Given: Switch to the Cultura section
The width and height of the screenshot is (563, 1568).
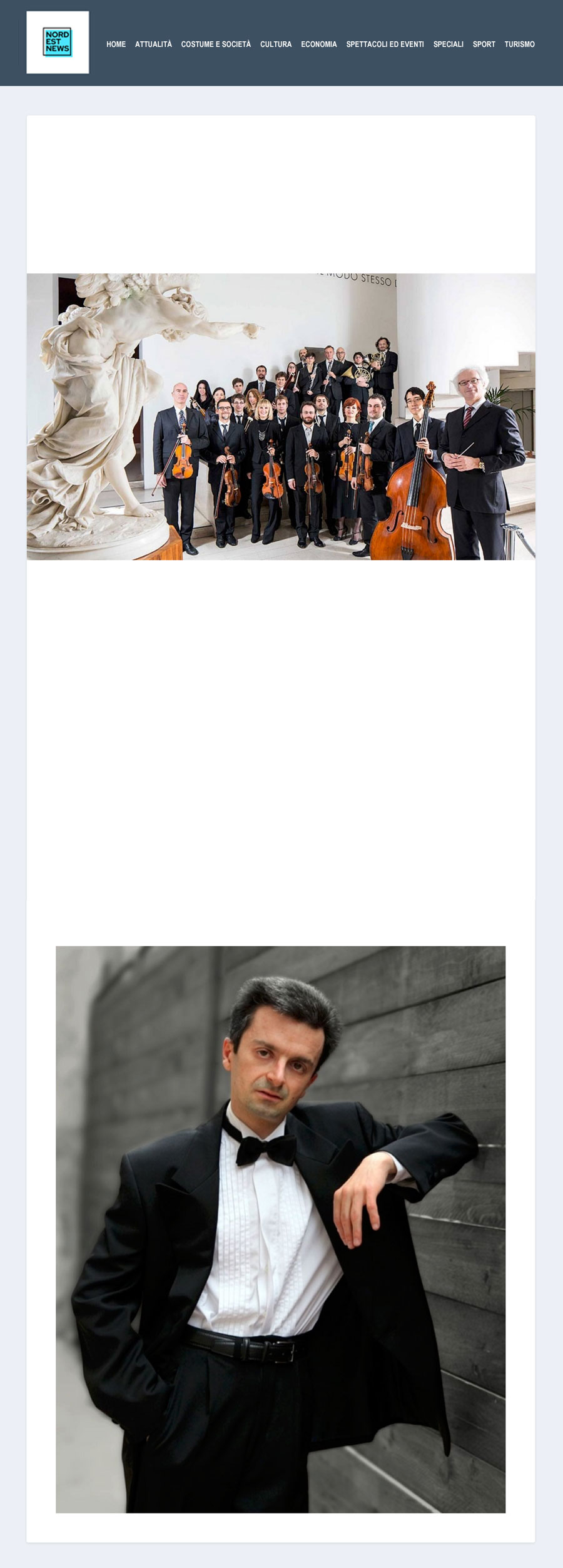Looking at the screenshot, I should click(276, 44).
